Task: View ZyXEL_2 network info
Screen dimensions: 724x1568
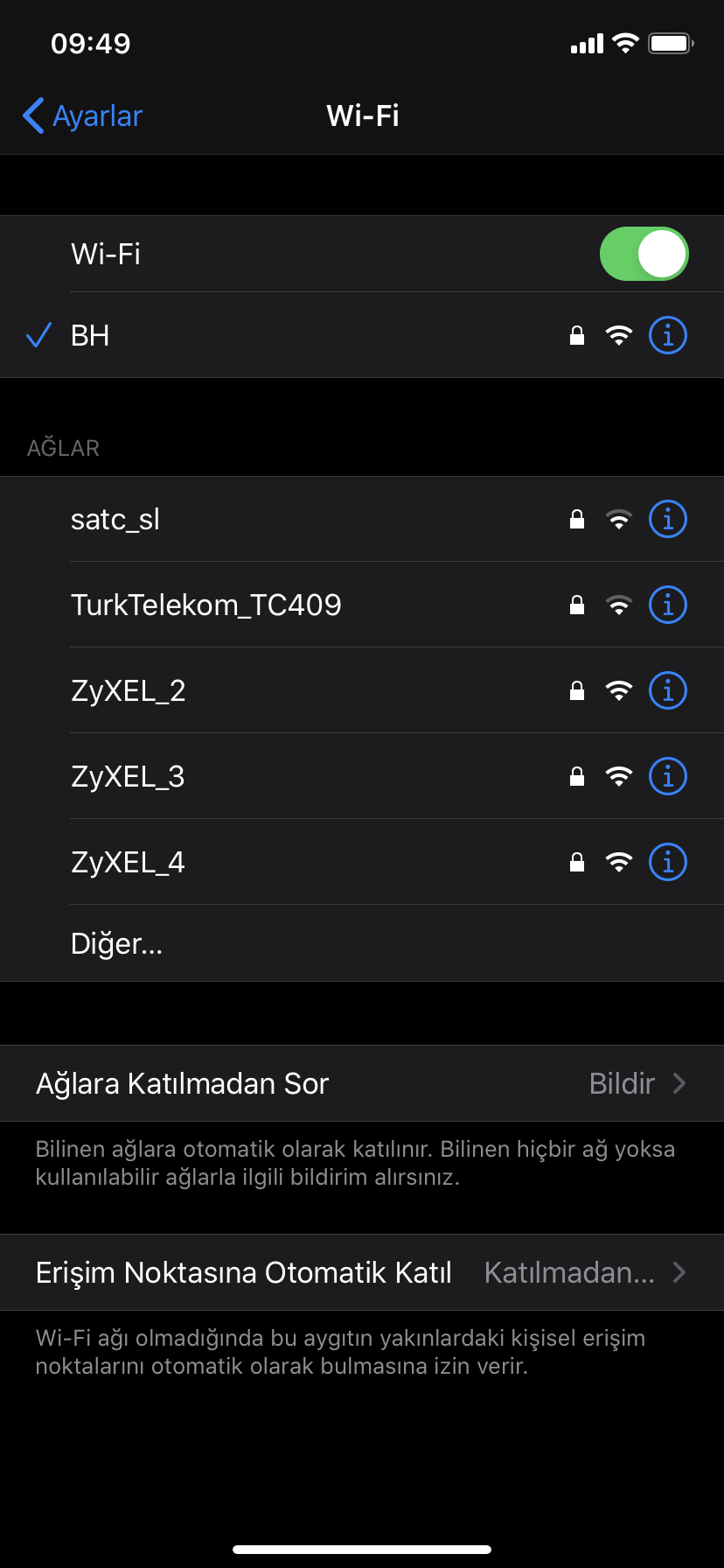Action: 668,690
